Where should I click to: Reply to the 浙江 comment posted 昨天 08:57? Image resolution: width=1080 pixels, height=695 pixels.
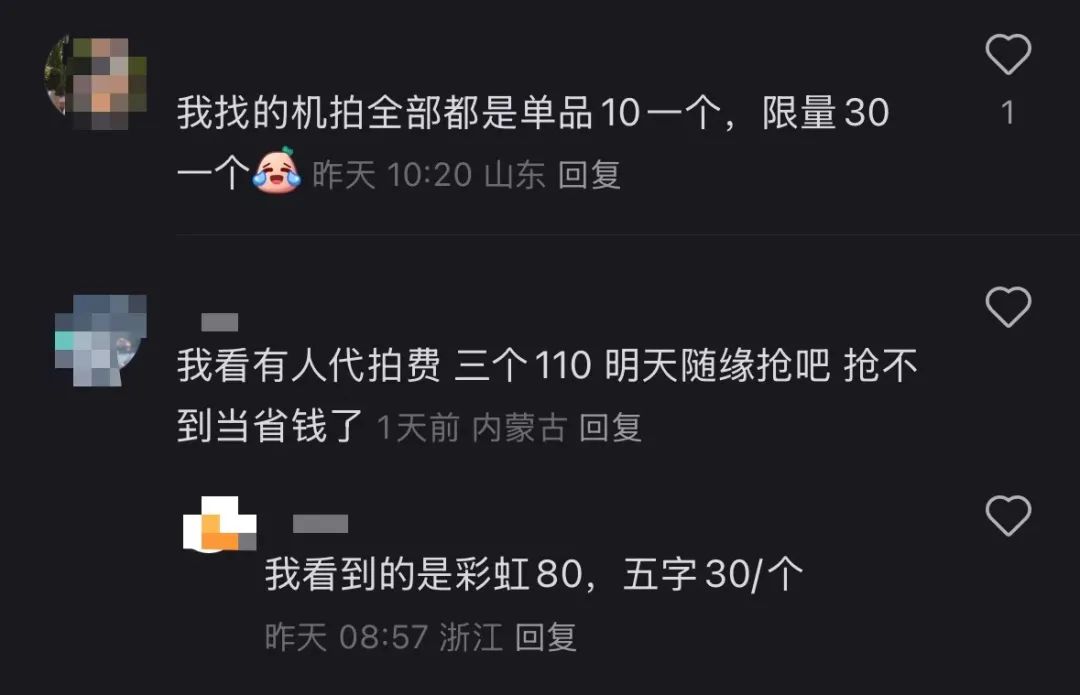coord(547,637)
